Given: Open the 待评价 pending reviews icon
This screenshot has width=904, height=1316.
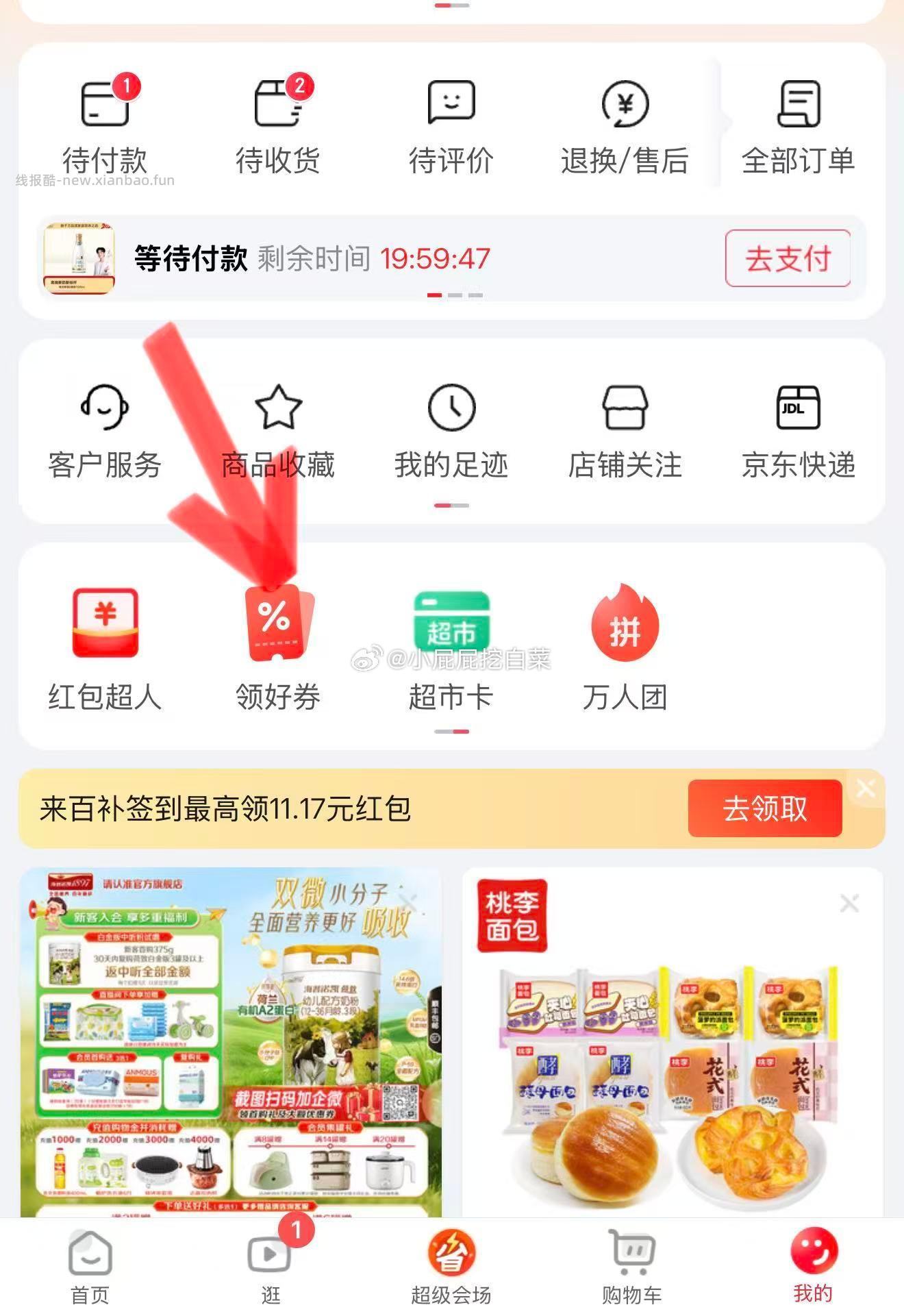Looking at the screenshot, I should click(452, 125).
